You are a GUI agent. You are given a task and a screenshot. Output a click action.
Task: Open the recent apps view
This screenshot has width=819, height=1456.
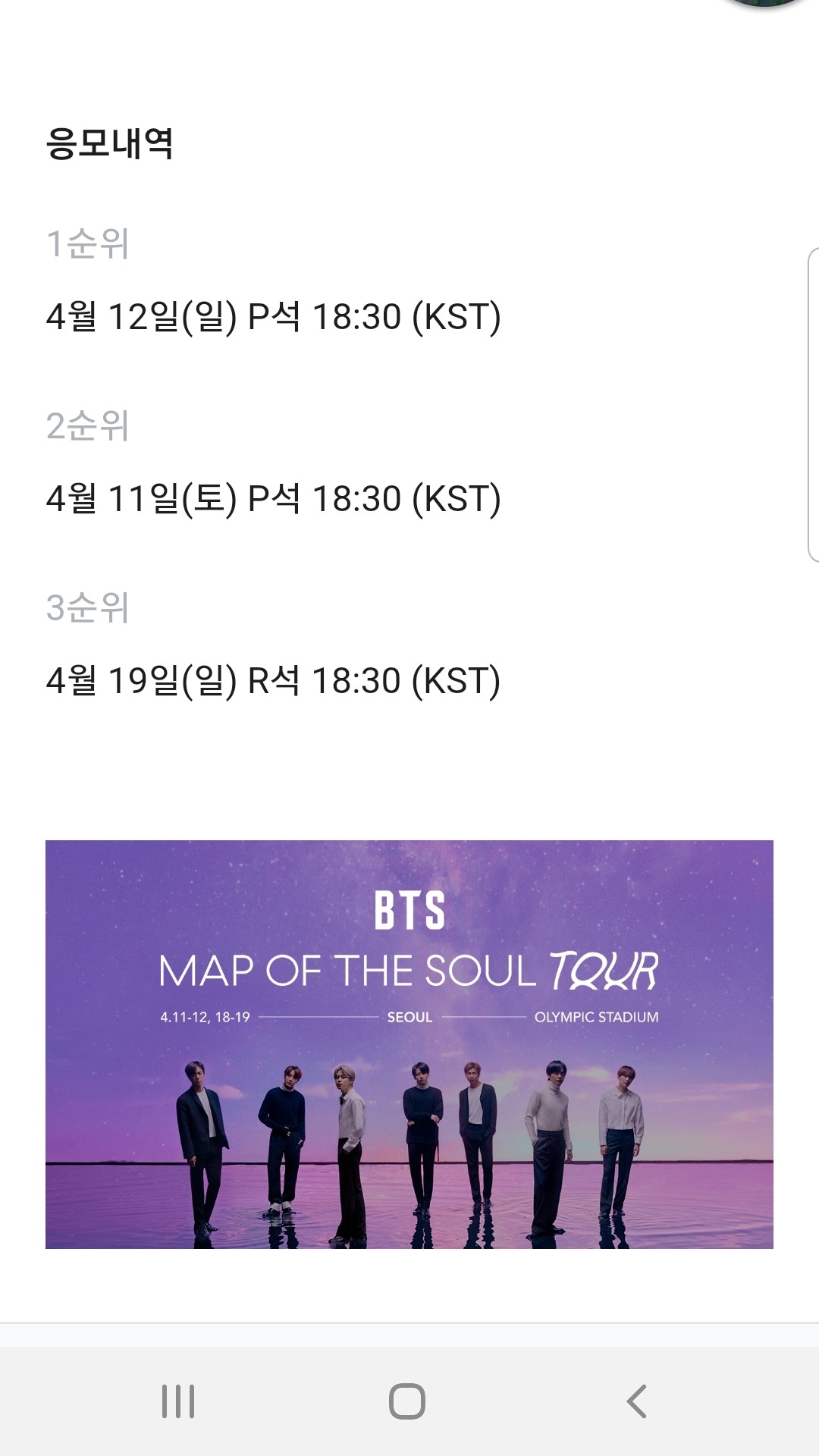pyautogui.click(x=178, y=1401)
